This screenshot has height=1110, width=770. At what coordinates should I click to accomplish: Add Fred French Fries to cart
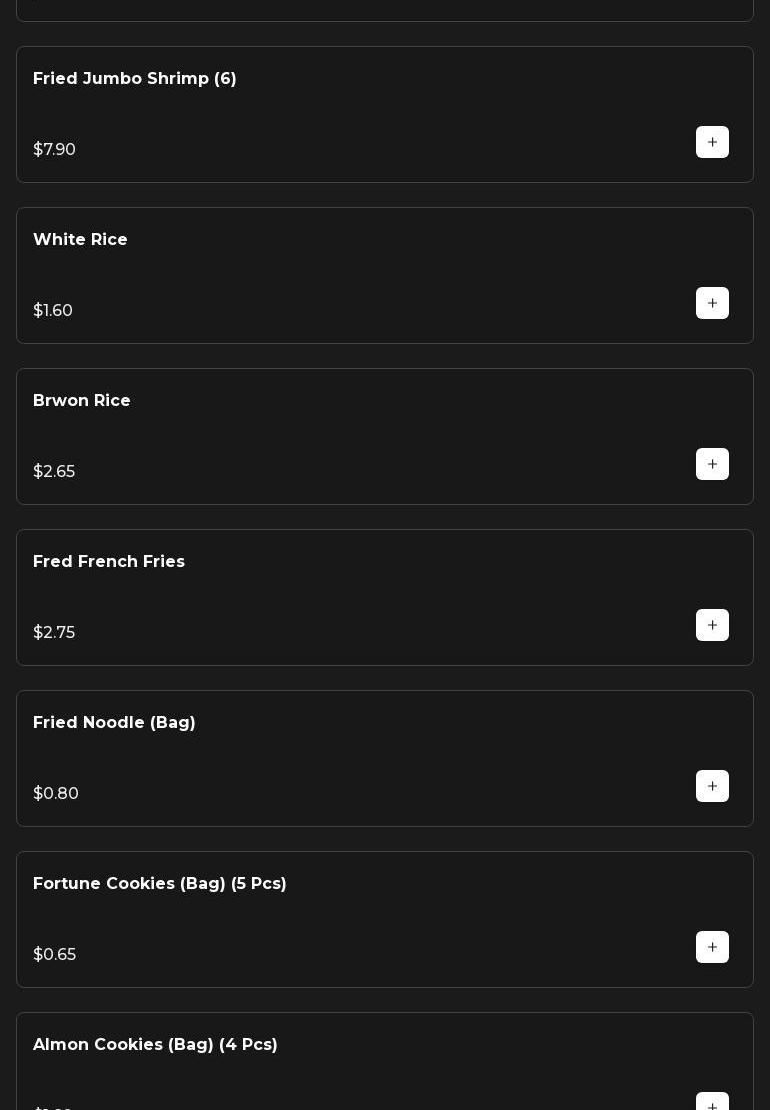tap(712, 625)
